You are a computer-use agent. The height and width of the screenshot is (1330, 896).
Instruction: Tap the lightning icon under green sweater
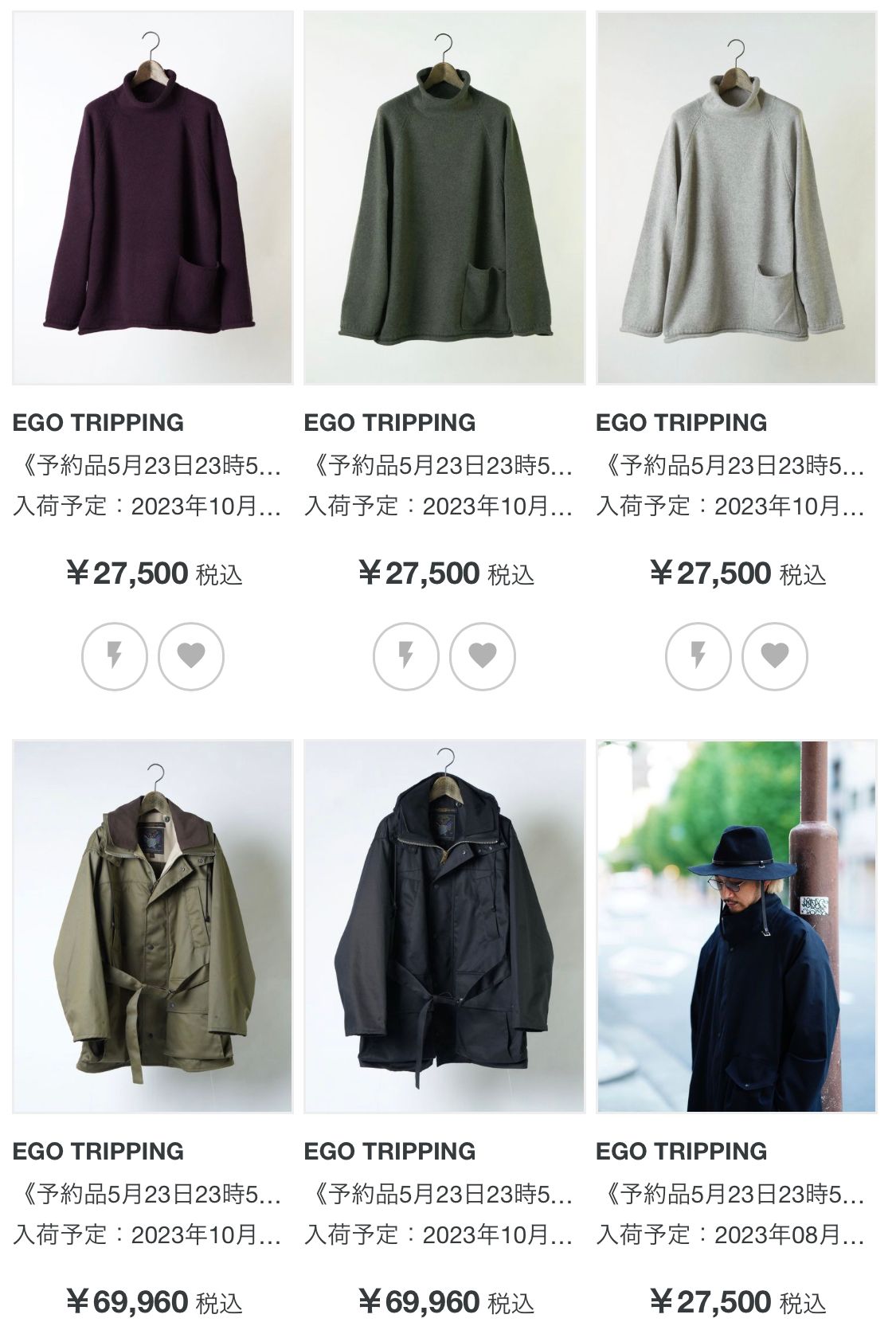click(406, 655)
